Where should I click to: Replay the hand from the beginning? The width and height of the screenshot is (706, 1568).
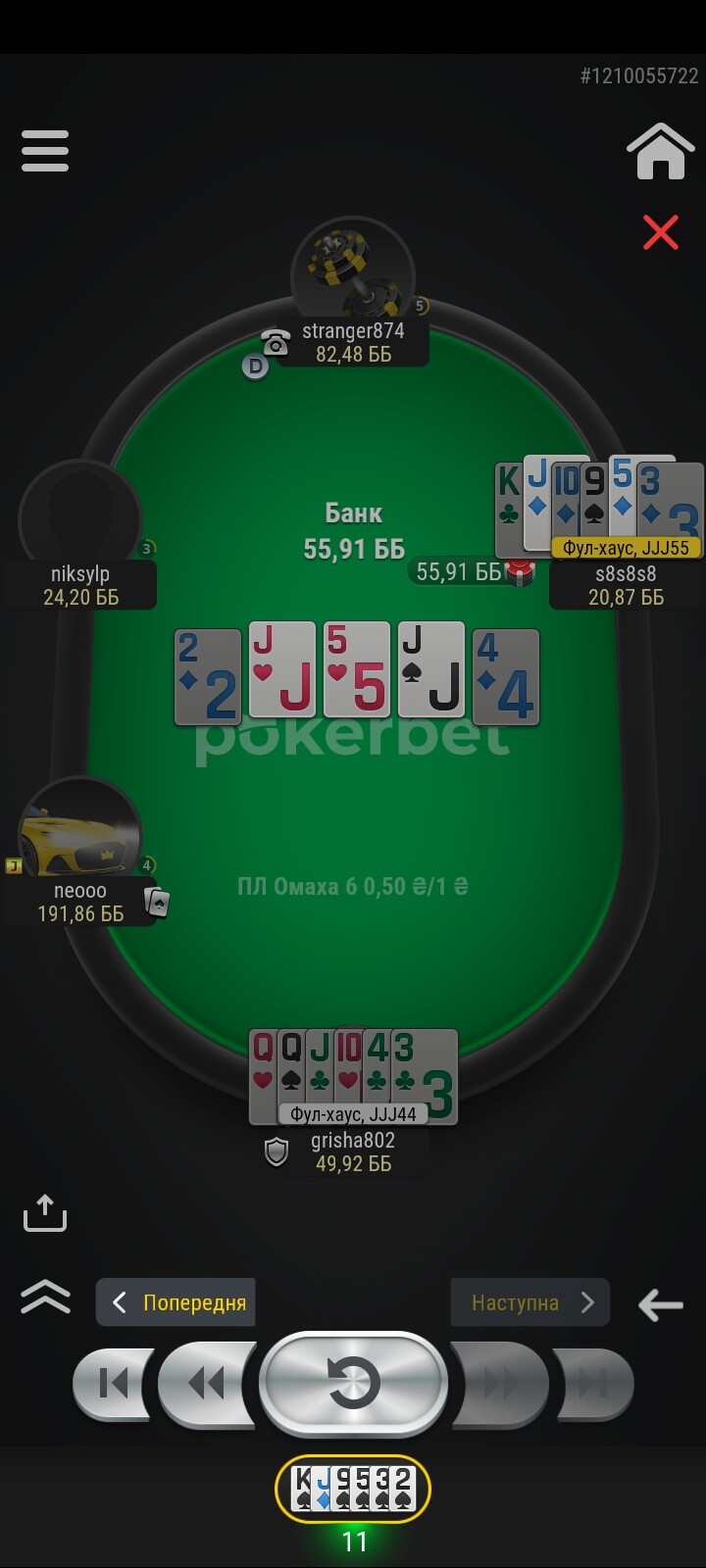click(353, 1383)
